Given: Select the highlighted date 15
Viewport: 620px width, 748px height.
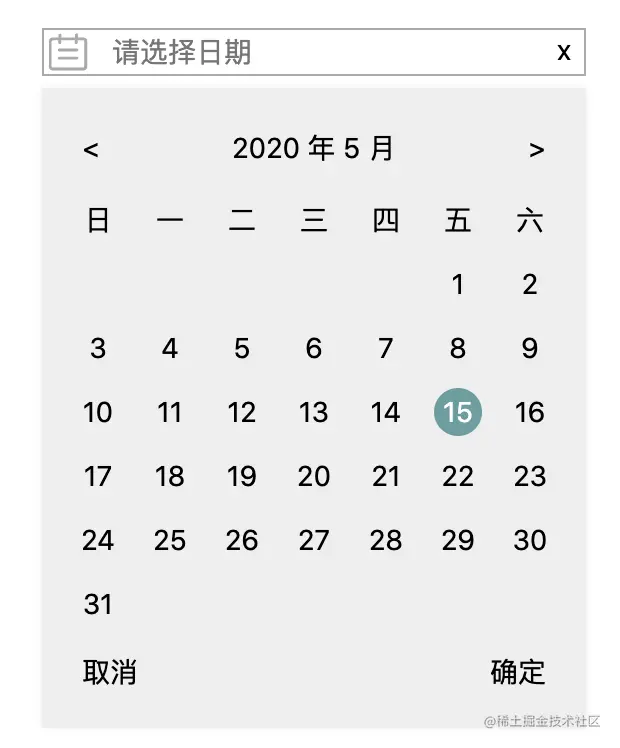Looking at the screenshot, I should click(x=458, y=413).
